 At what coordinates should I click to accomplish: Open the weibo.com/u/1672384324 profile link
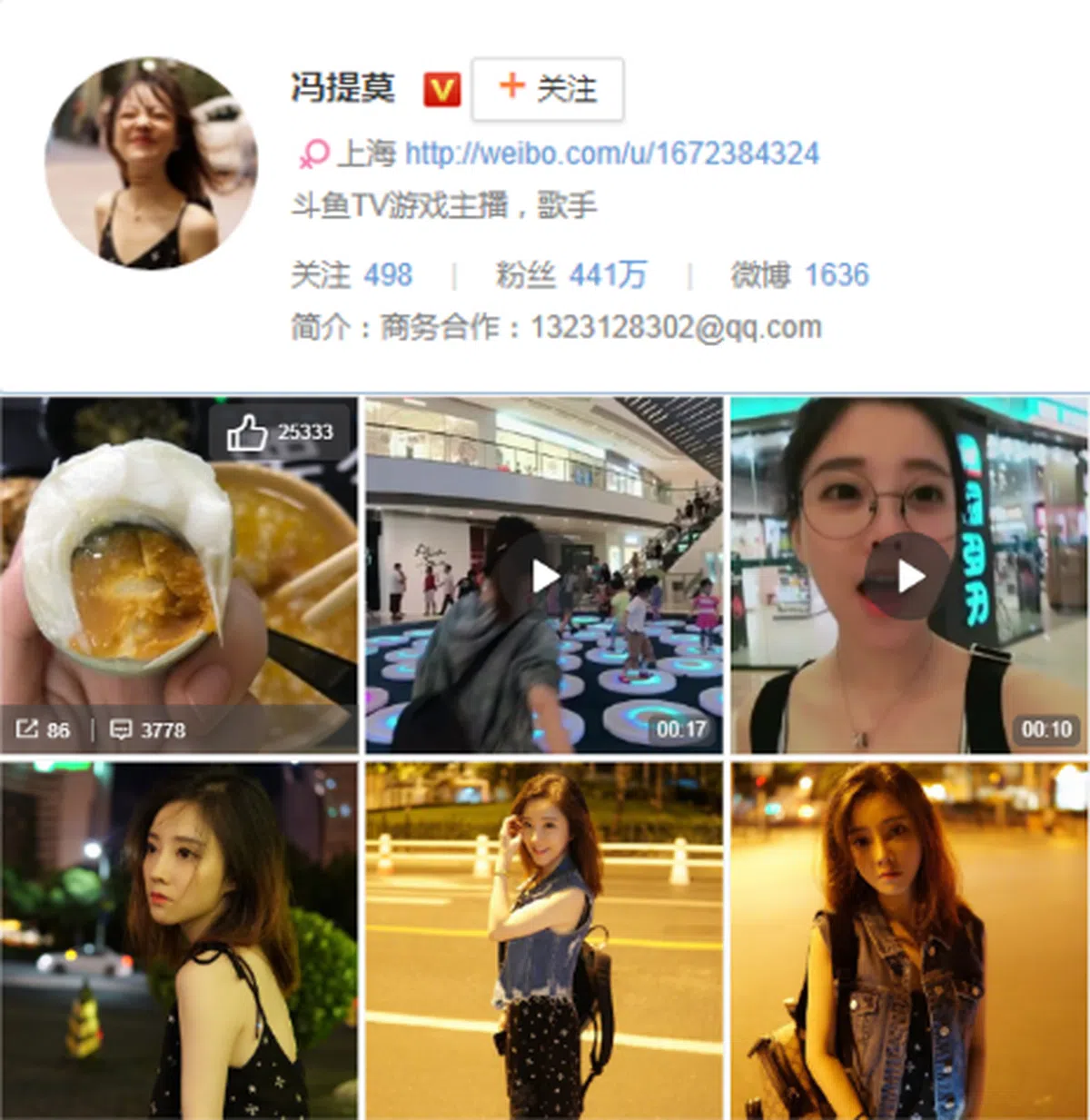pos(611,154)
